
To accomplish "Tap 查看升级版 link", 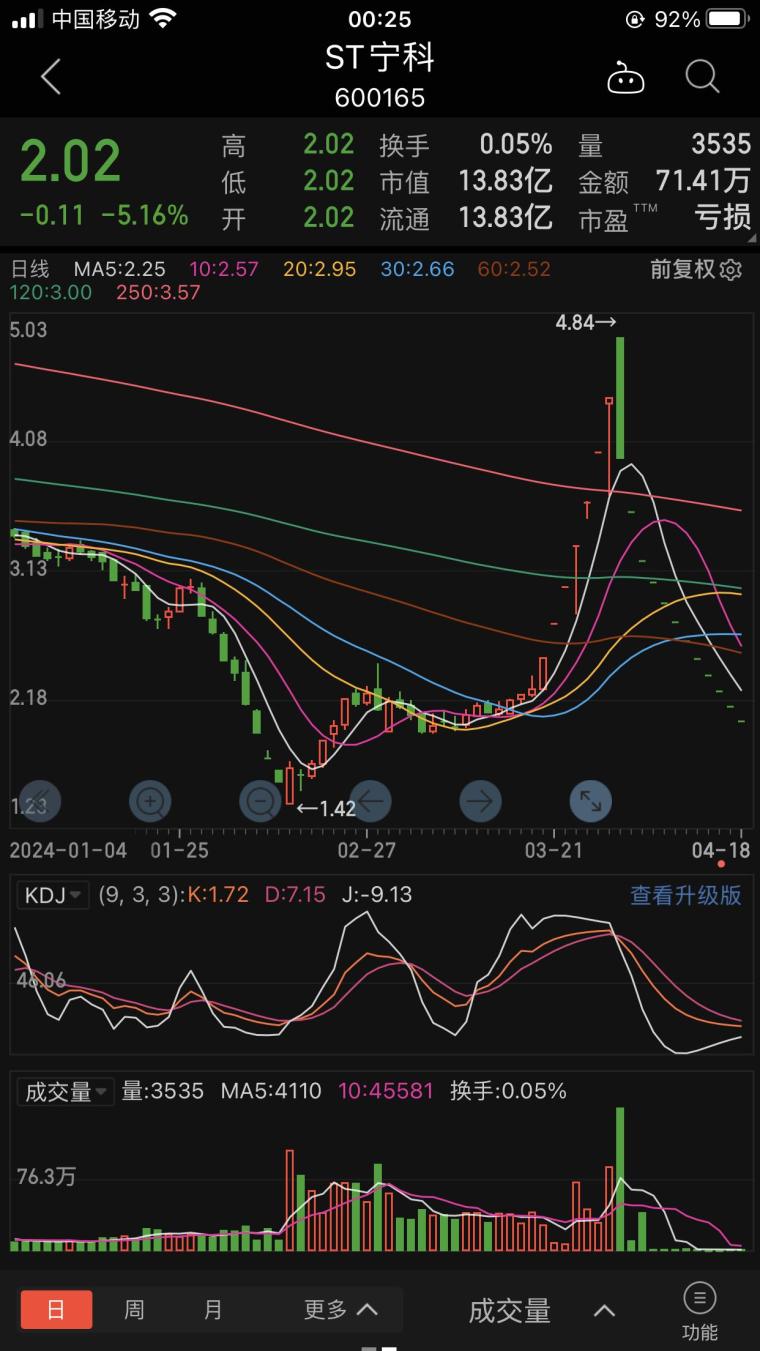I will 686,895.
